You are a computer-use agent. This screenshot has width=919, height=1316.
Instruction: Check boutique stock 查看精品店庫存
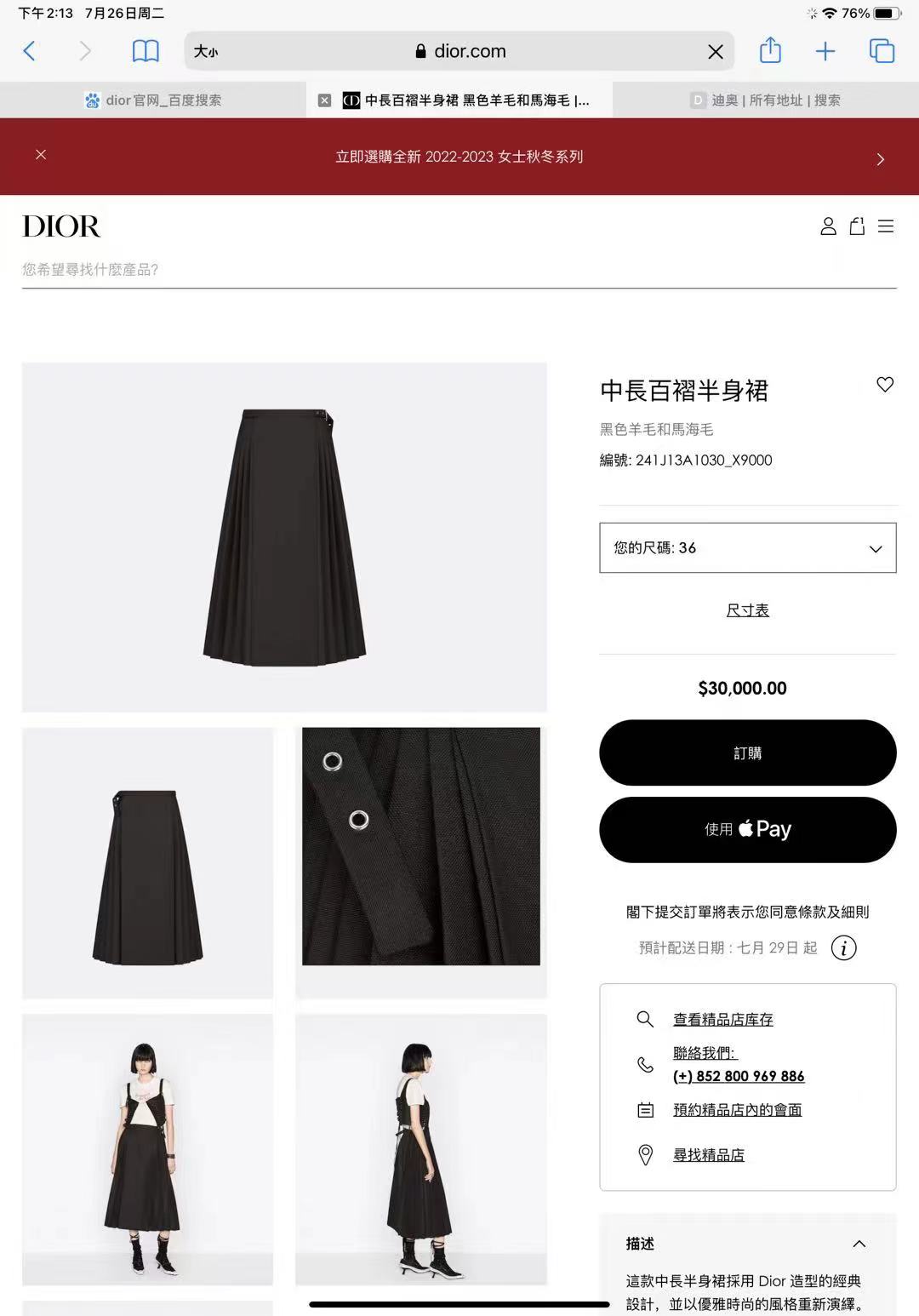pyautogui.click(x=722, y=1019)
